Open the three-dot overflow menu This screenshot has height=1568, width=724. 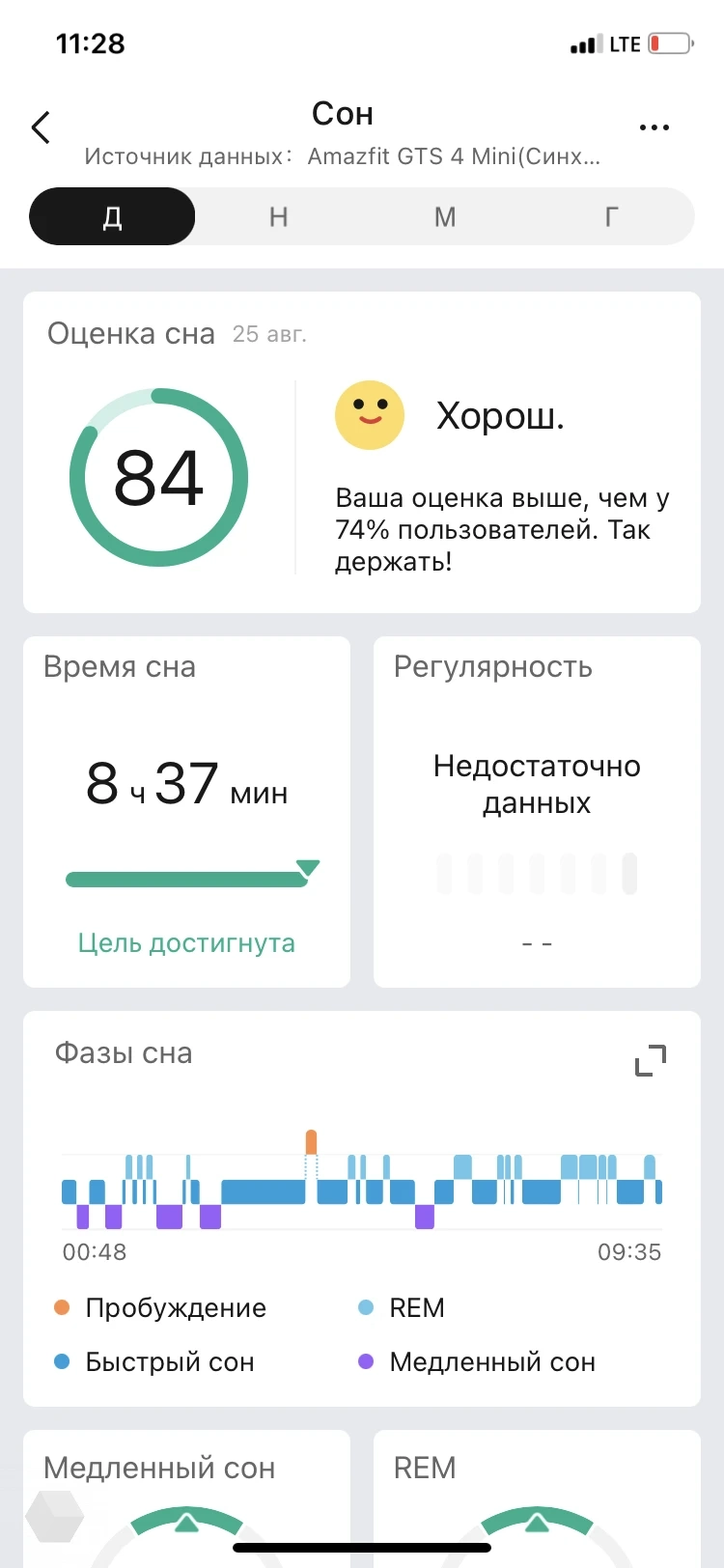tap(654, 127)
